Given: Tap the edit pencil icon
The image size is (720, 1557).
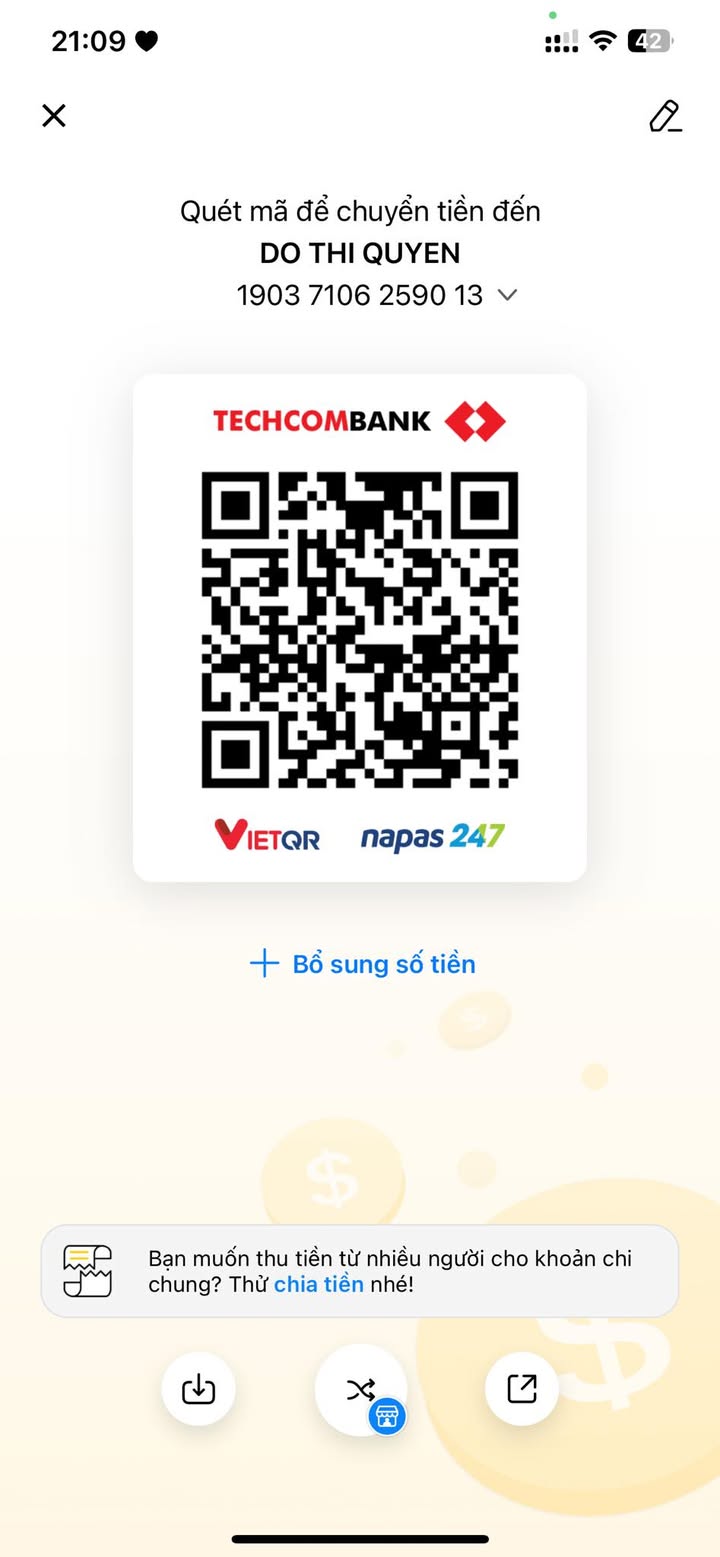Looking at the screenshot, I should (665, 116).
